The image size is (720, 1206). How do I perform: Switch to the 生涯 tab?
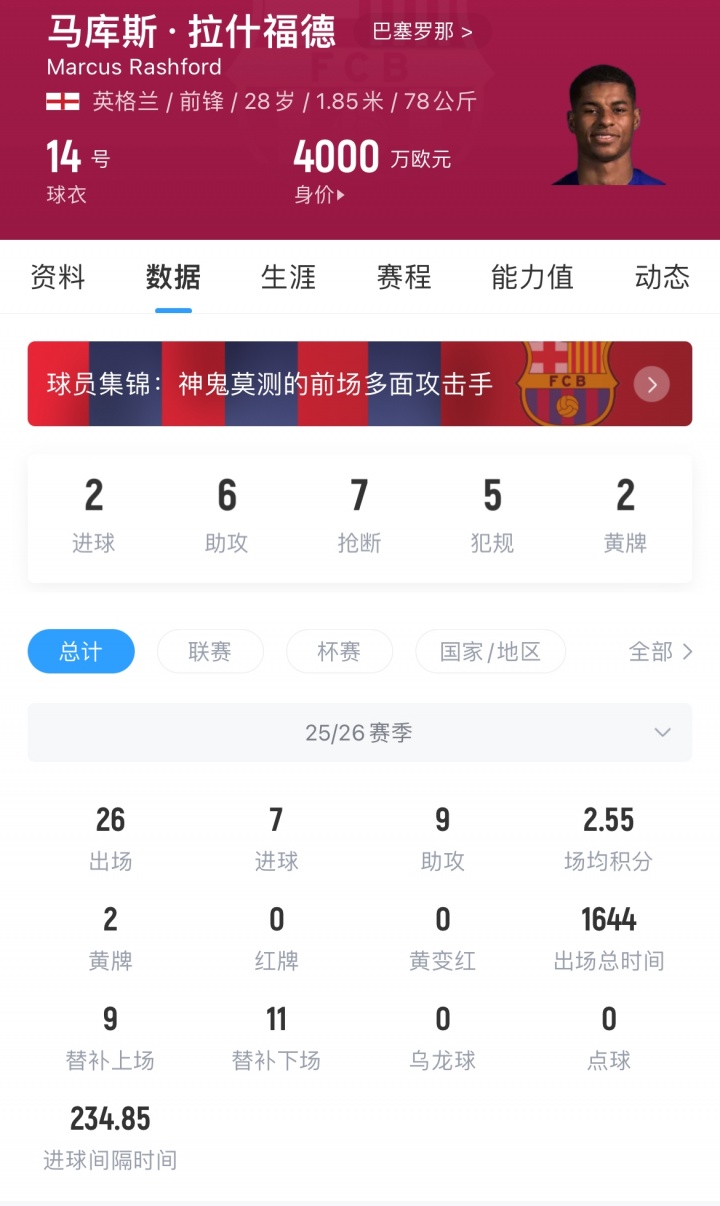pos(288,278)
